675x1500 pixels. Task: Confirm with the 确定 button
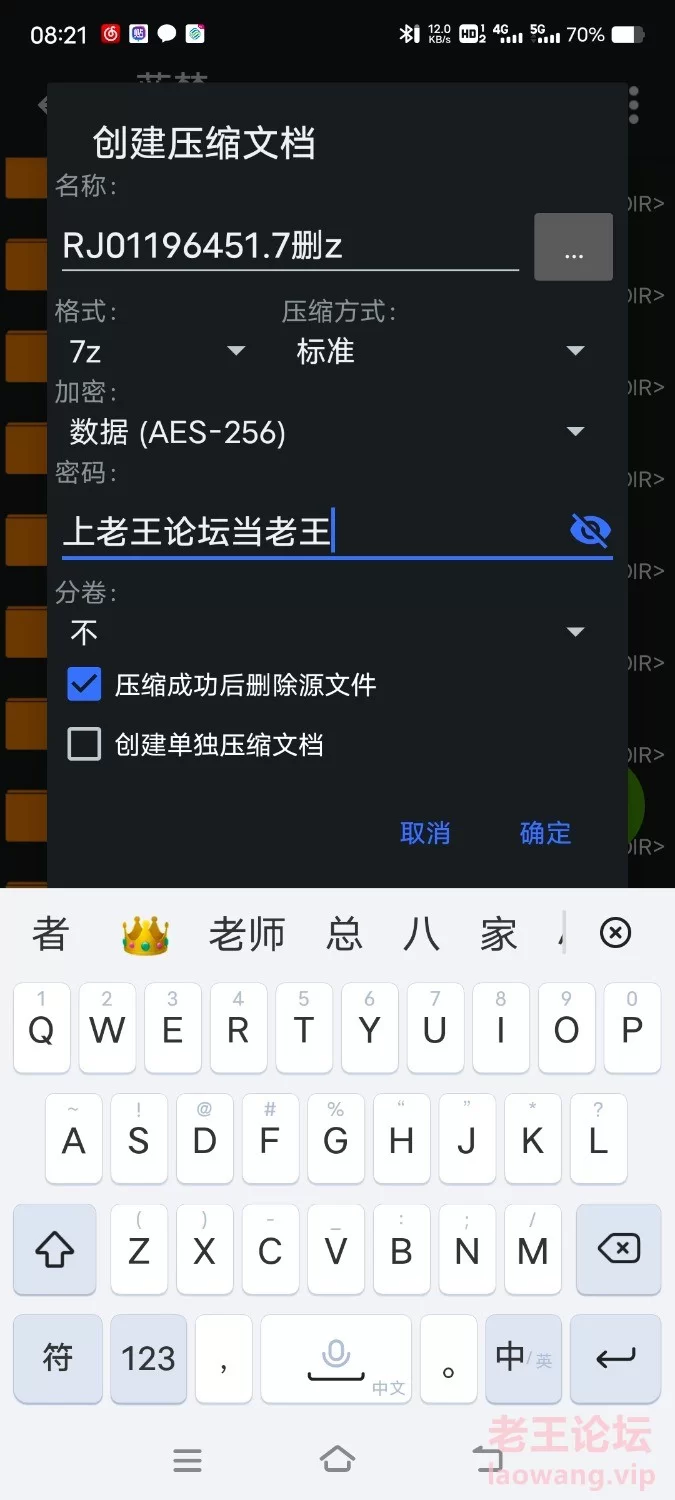(546, 833)
